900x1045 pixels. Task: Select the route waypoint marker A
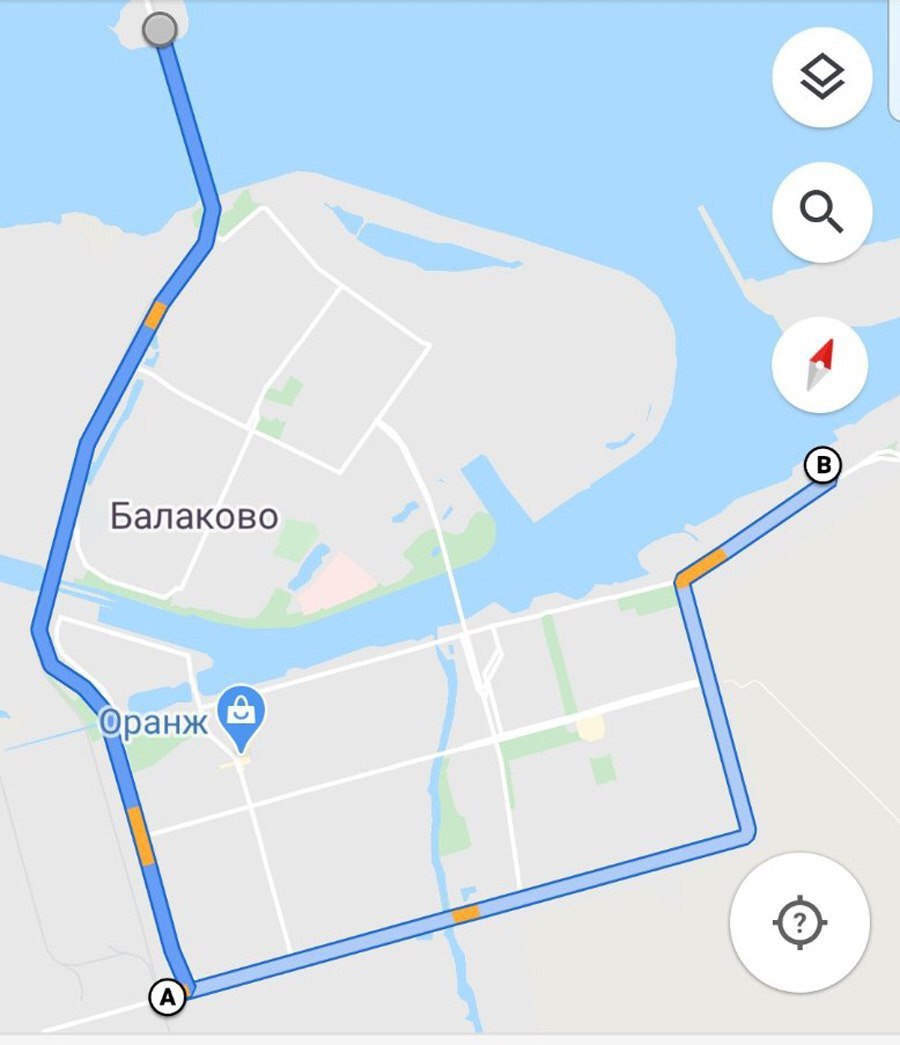167,997
